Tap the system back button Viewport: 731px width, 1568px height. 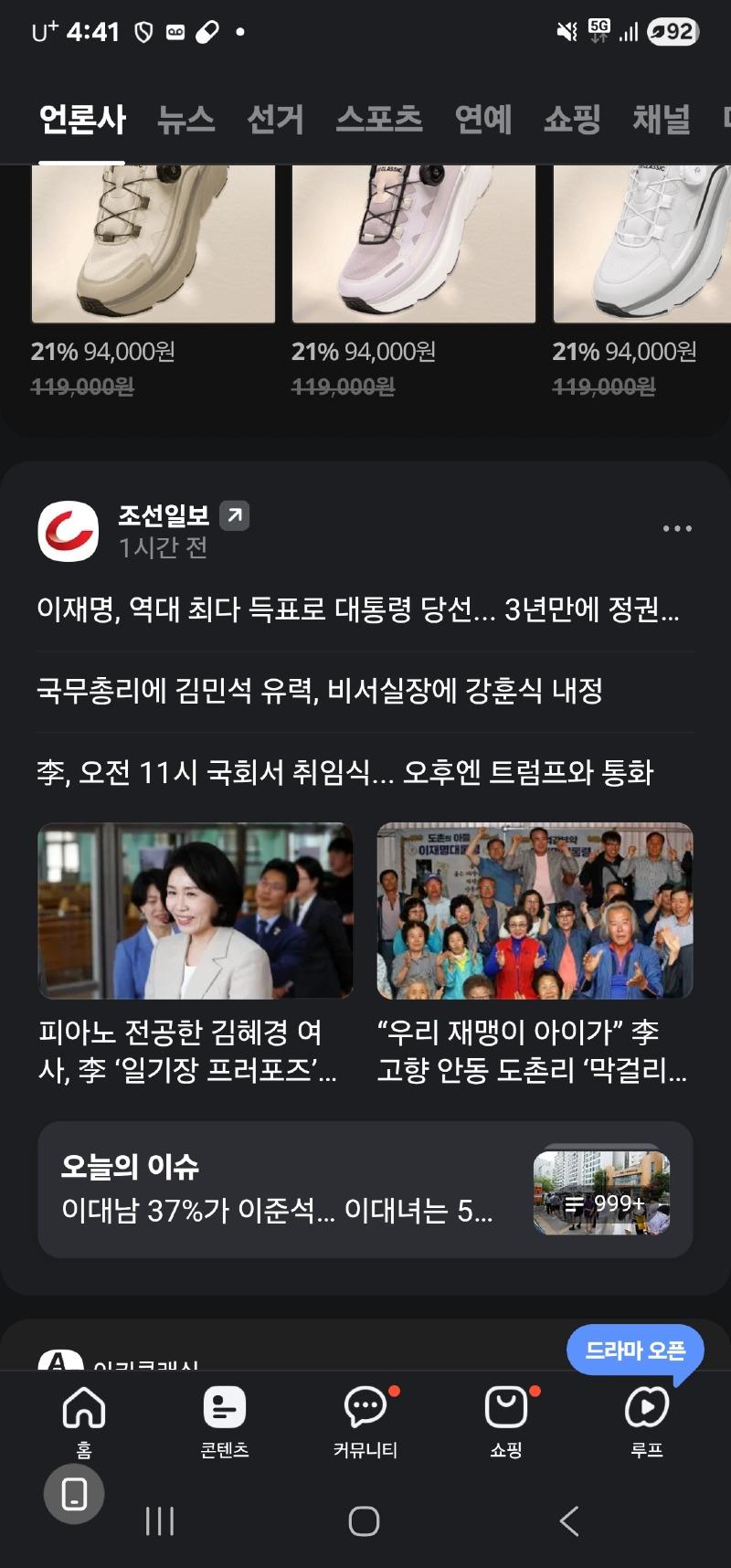tap(568, 1520)
